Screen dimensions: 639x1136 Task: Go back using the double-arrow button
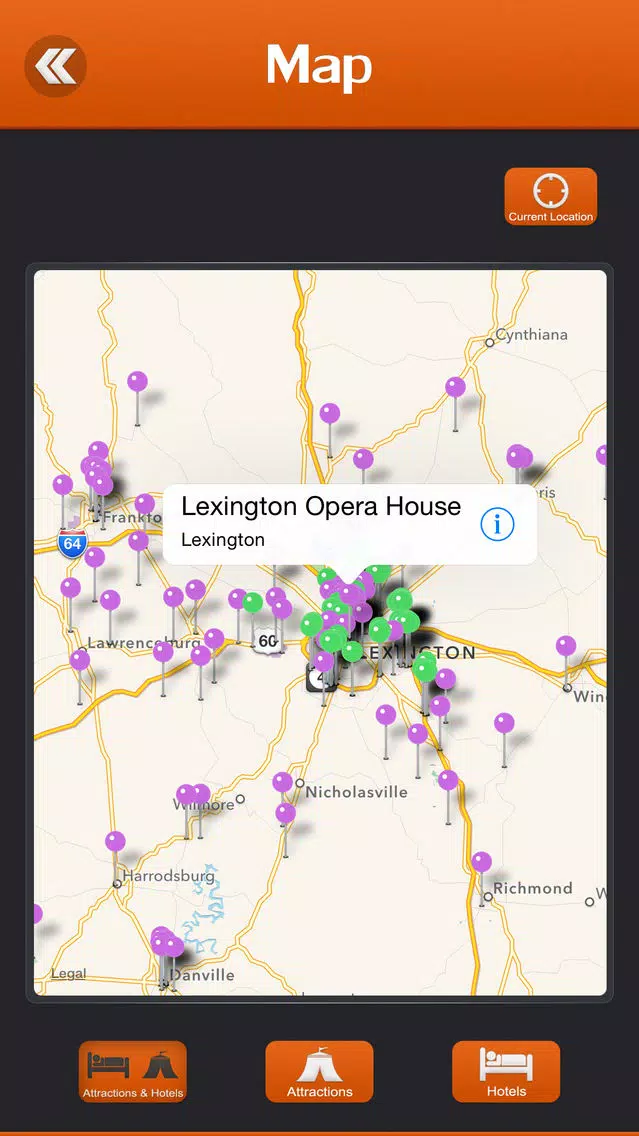[x=56, y=67]
